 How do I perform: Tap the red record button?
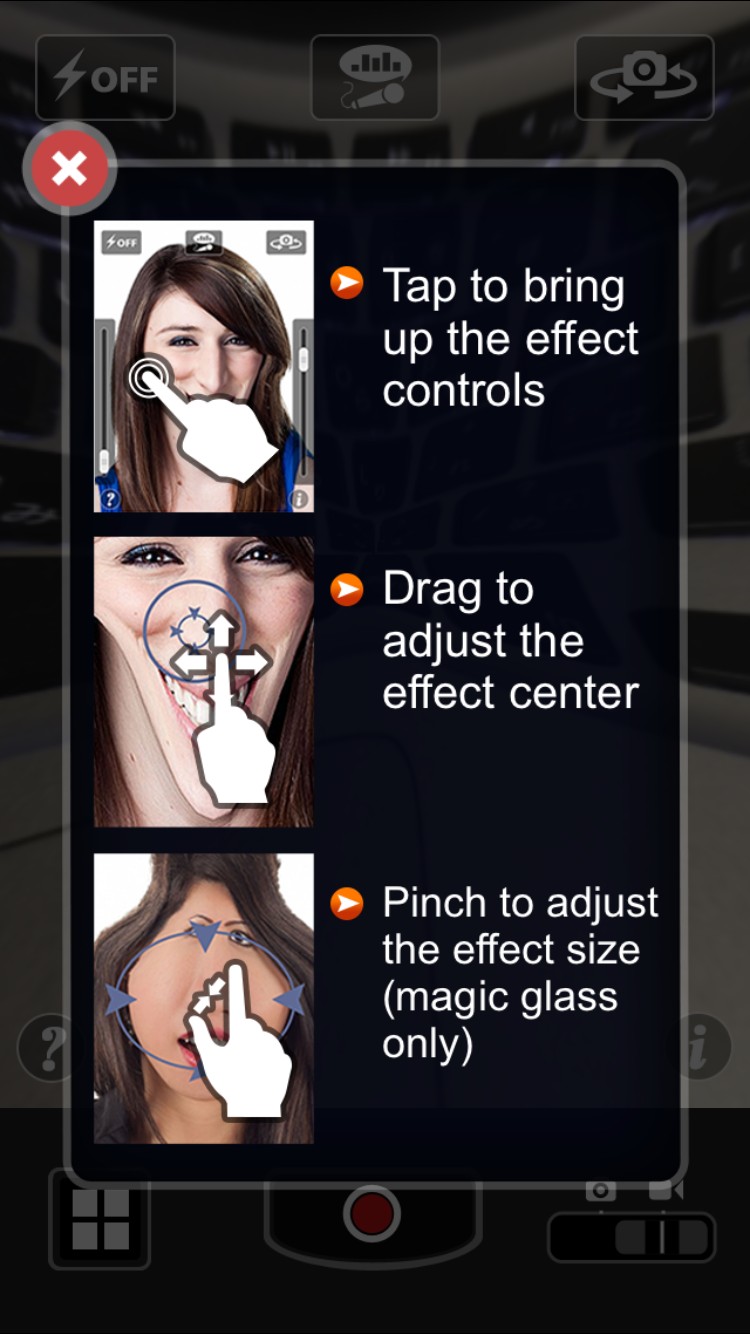tap(372, 1214)
